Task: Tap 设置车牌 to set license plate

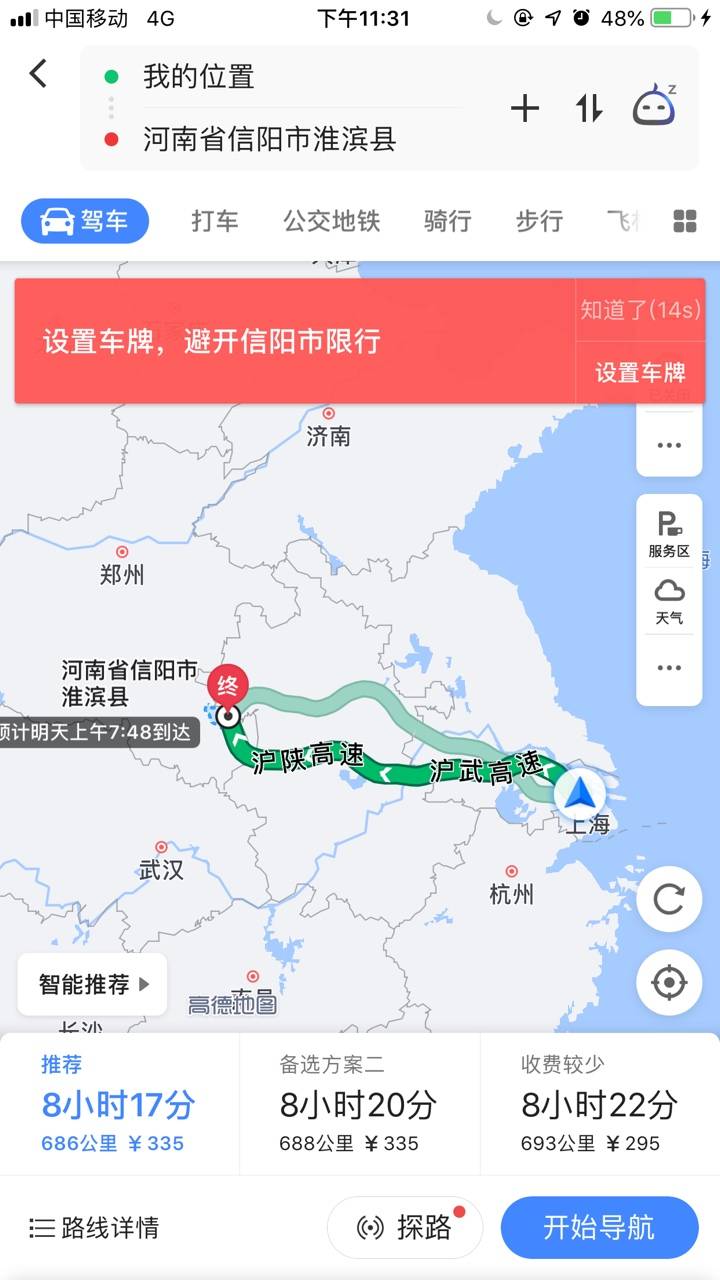Action: [640, 373]
